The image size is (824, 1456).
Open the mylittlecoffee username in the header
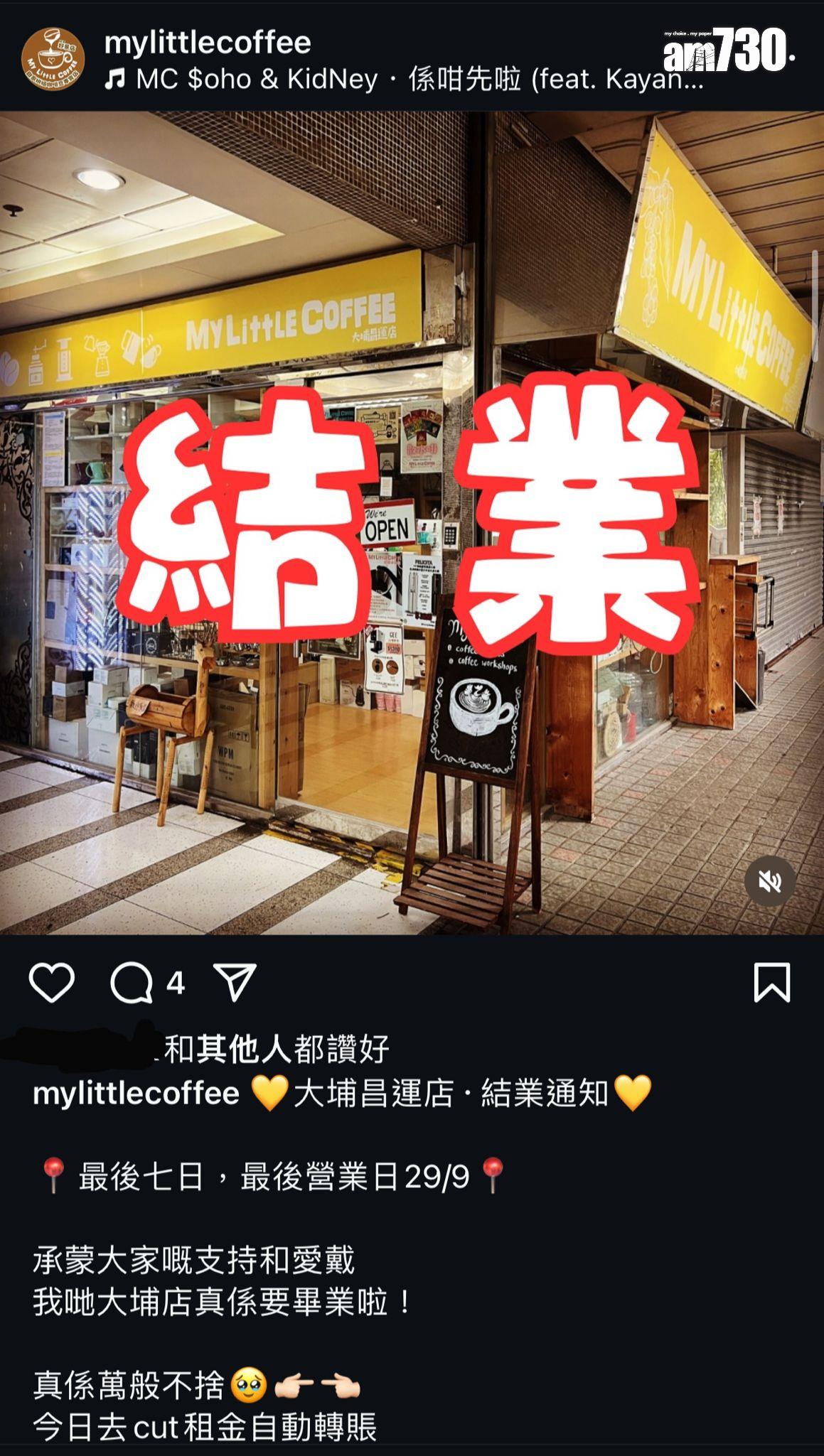[208, 43]
